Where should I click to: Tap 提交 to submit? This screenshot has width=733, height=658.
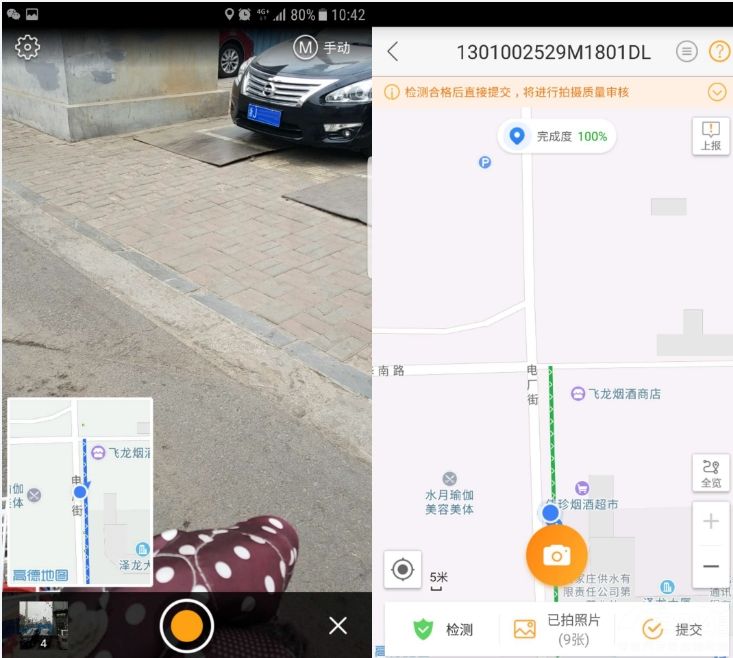point(672,629)
